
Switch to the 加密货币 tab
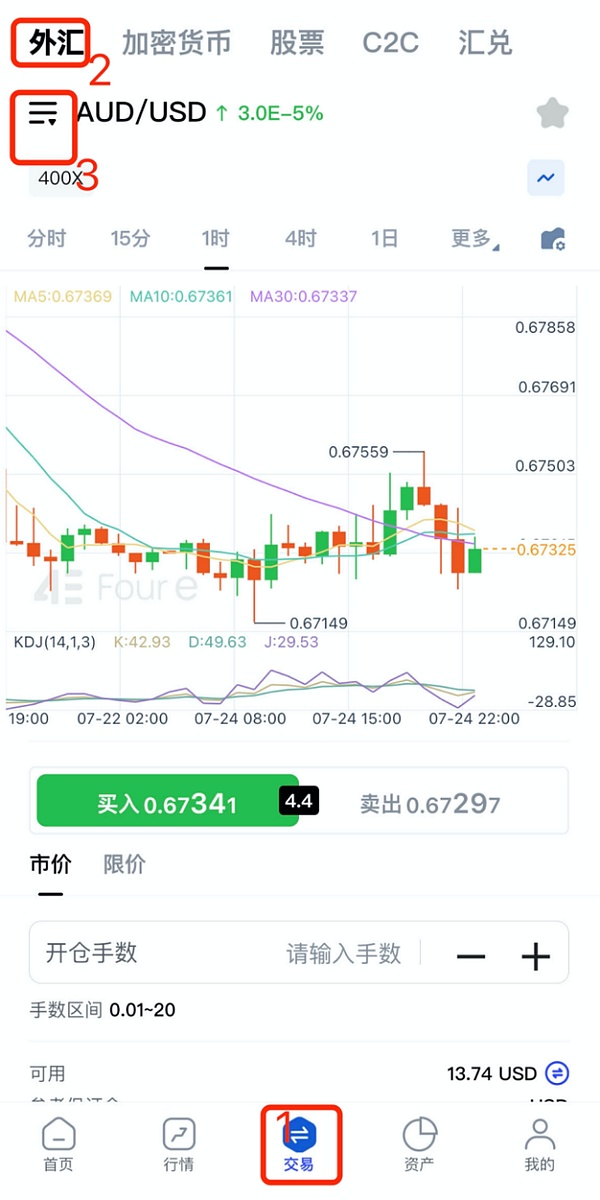[176, 43]
